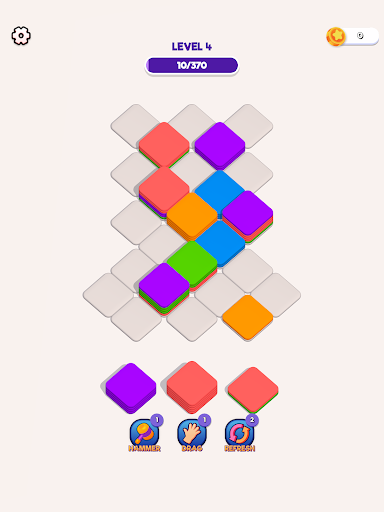Use the Drag booster

click(x=192, y=434)
